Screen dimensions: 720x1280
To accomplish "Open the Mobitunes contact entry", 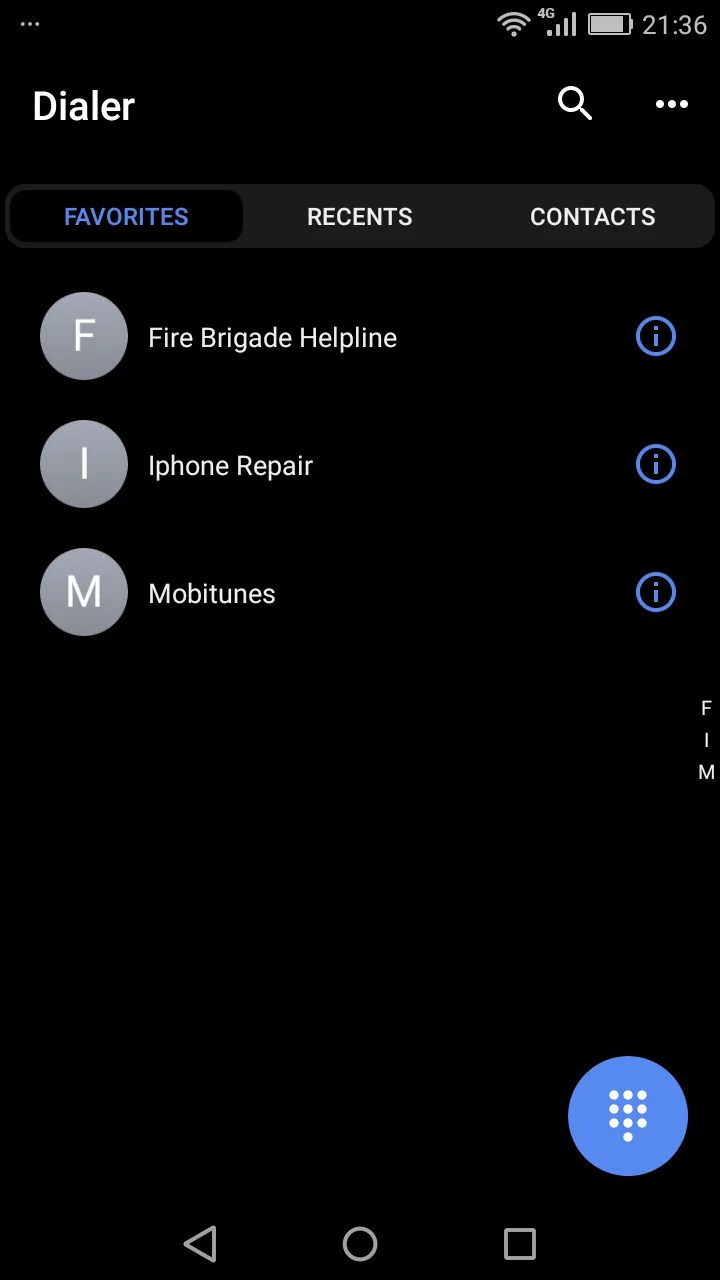I will tap(211, 593).
